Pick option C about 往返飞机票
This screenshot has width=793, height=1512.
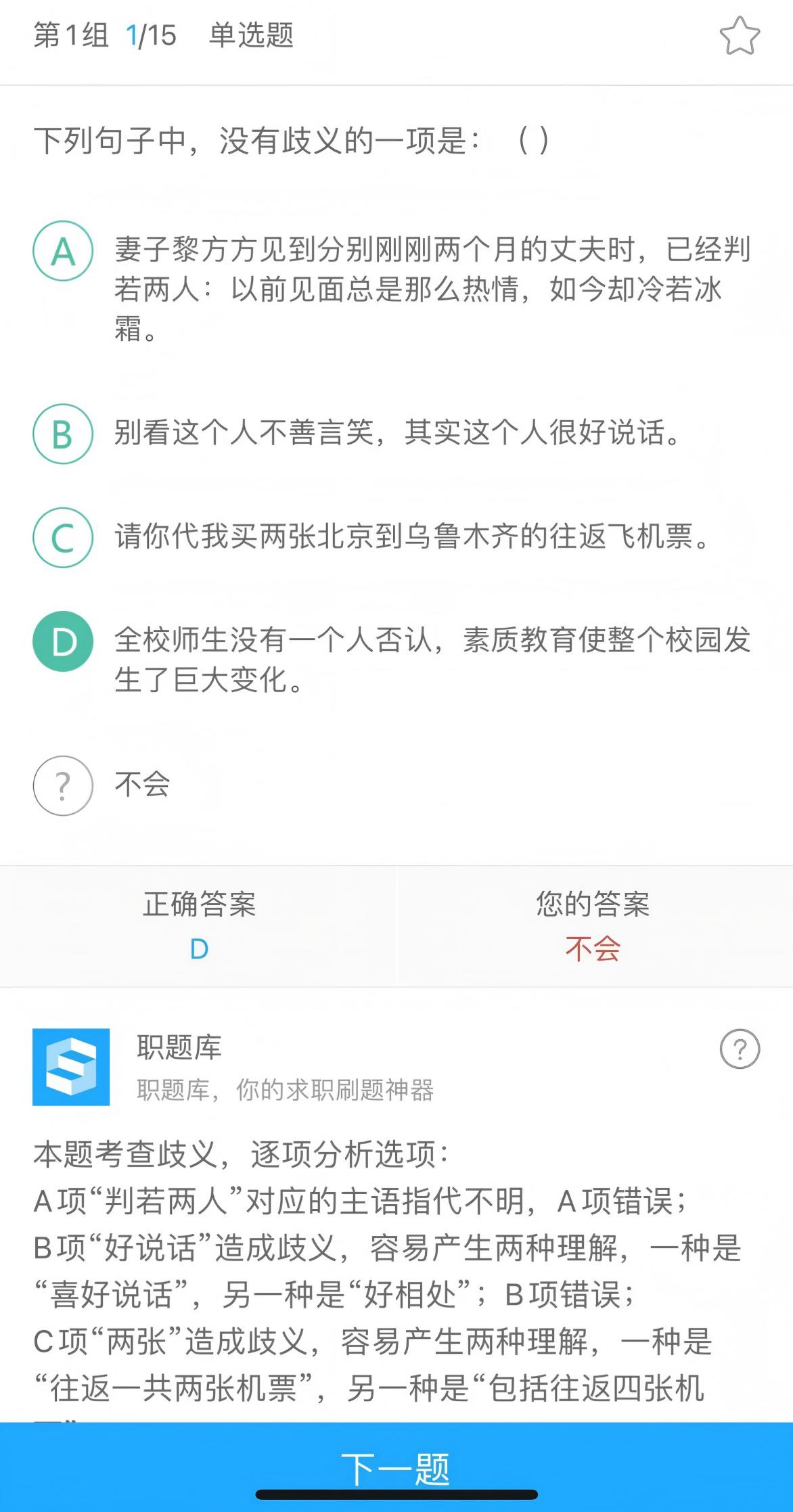(63, 537)
